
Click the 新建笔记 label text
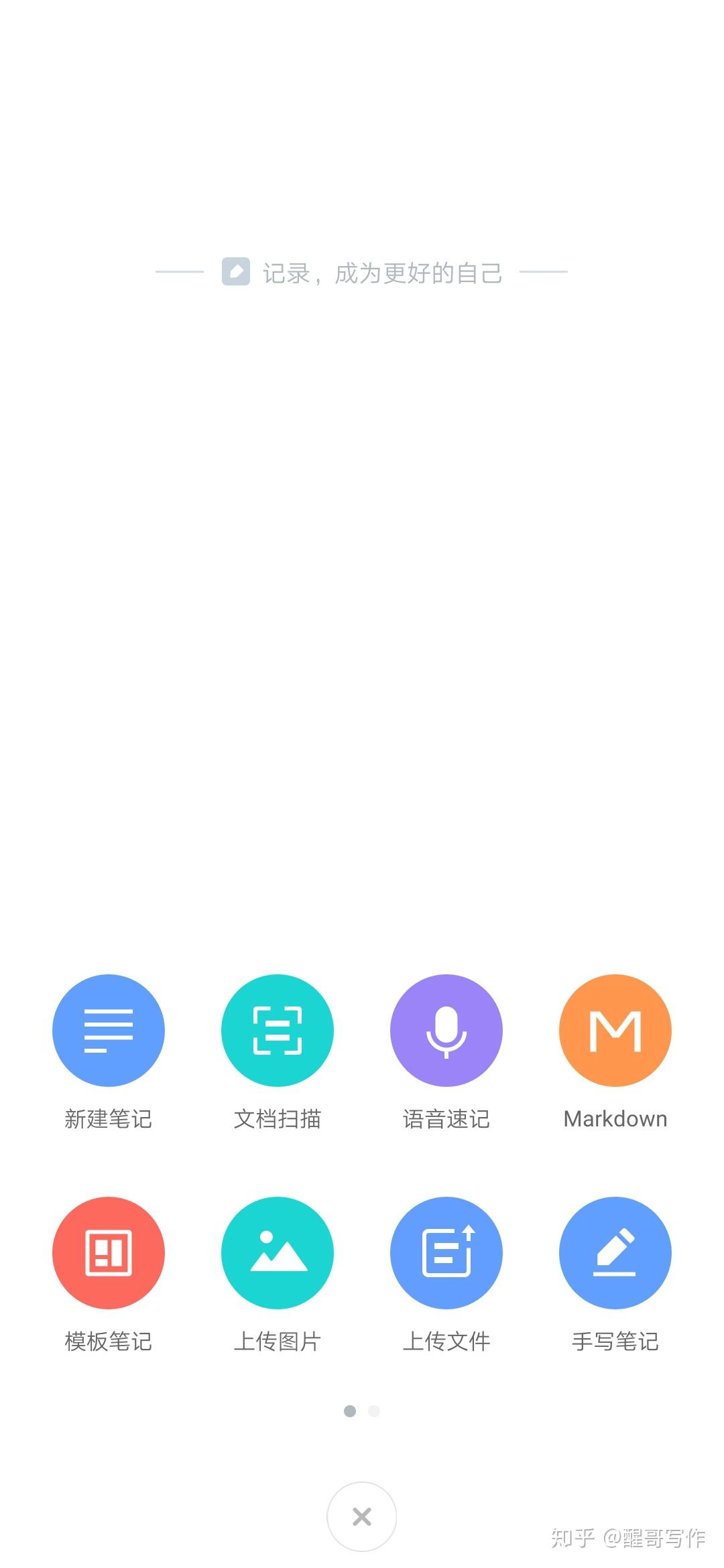(109, 1118)
